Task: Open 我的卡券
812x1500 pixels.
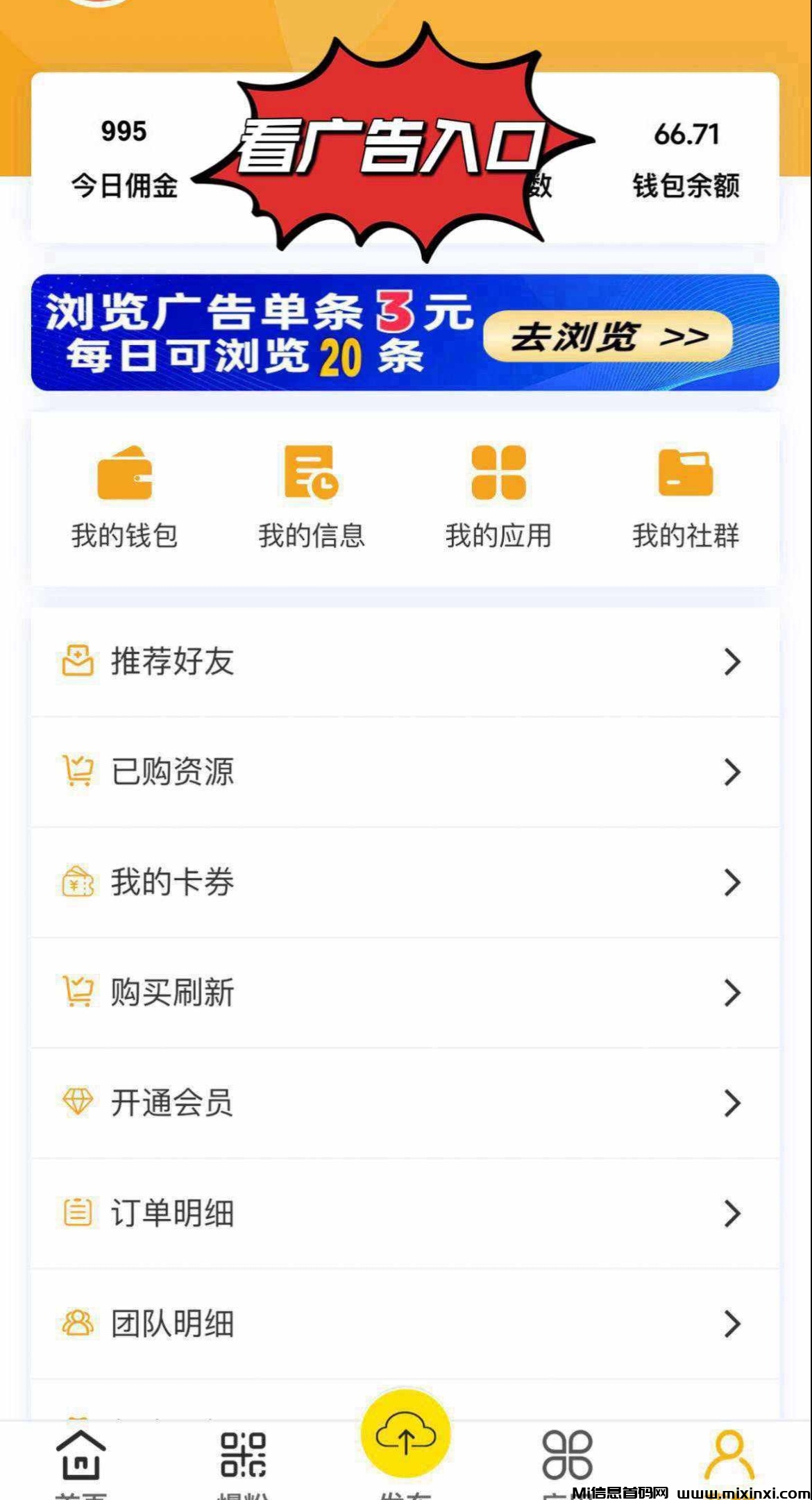Action: pos(405,882)
